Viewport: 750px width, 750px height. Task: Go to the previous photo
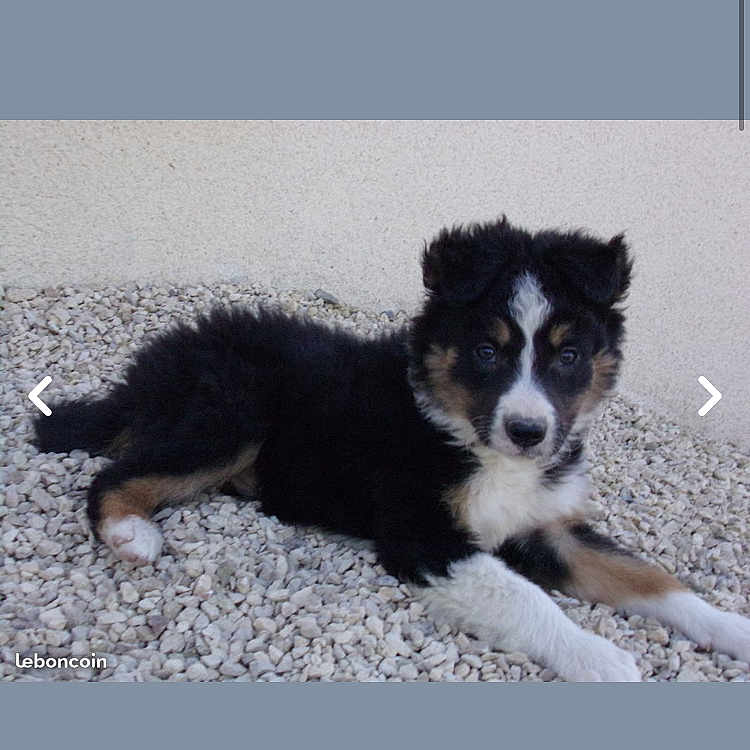click(40, 396)
